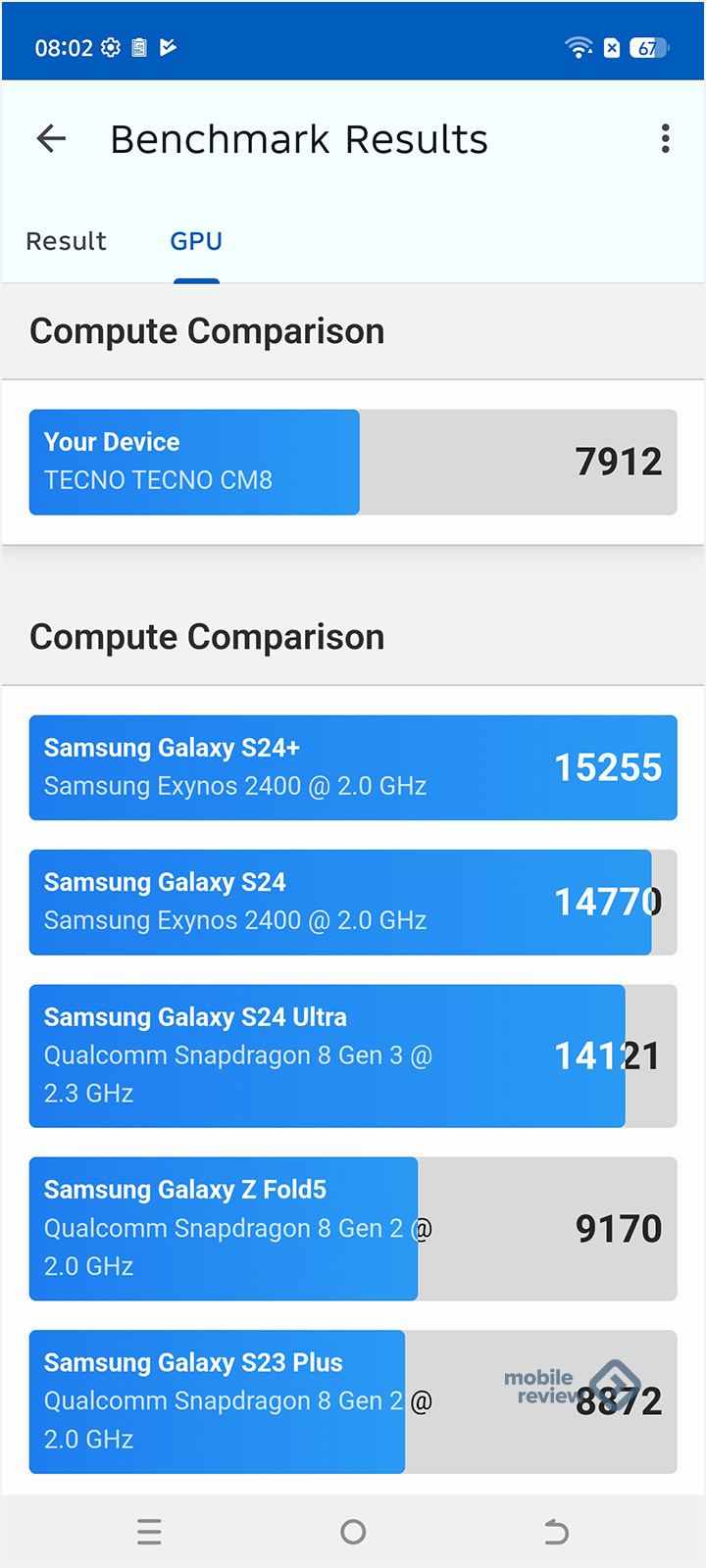The height and width of the screenshot is (1568, 706).
Task: Open recent apps from navigation bar
Action: (x=149, y=1532)
